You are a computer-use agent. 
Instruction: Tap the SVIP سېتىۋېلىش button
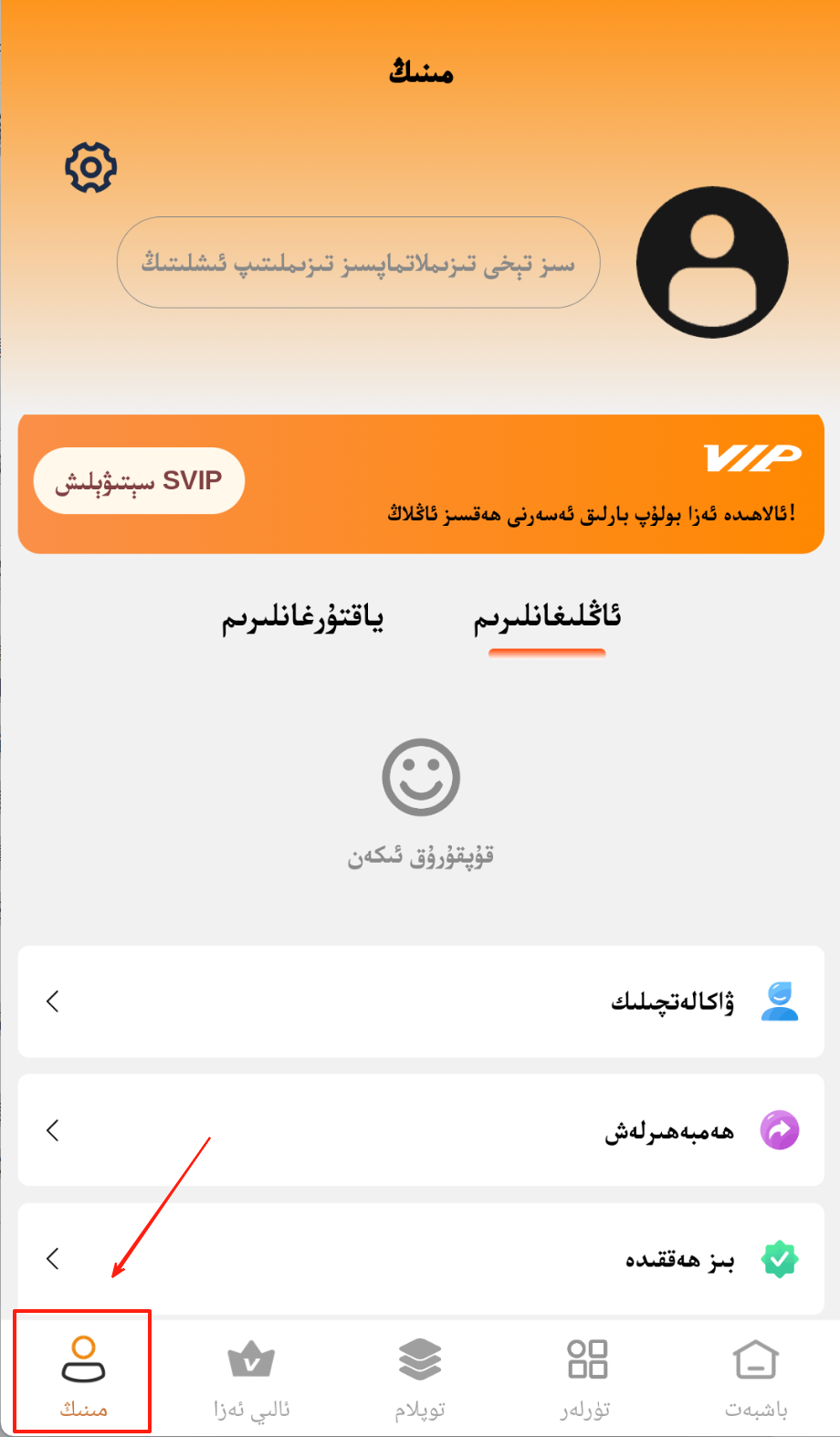pyautogui.click(x=139, y=481)
